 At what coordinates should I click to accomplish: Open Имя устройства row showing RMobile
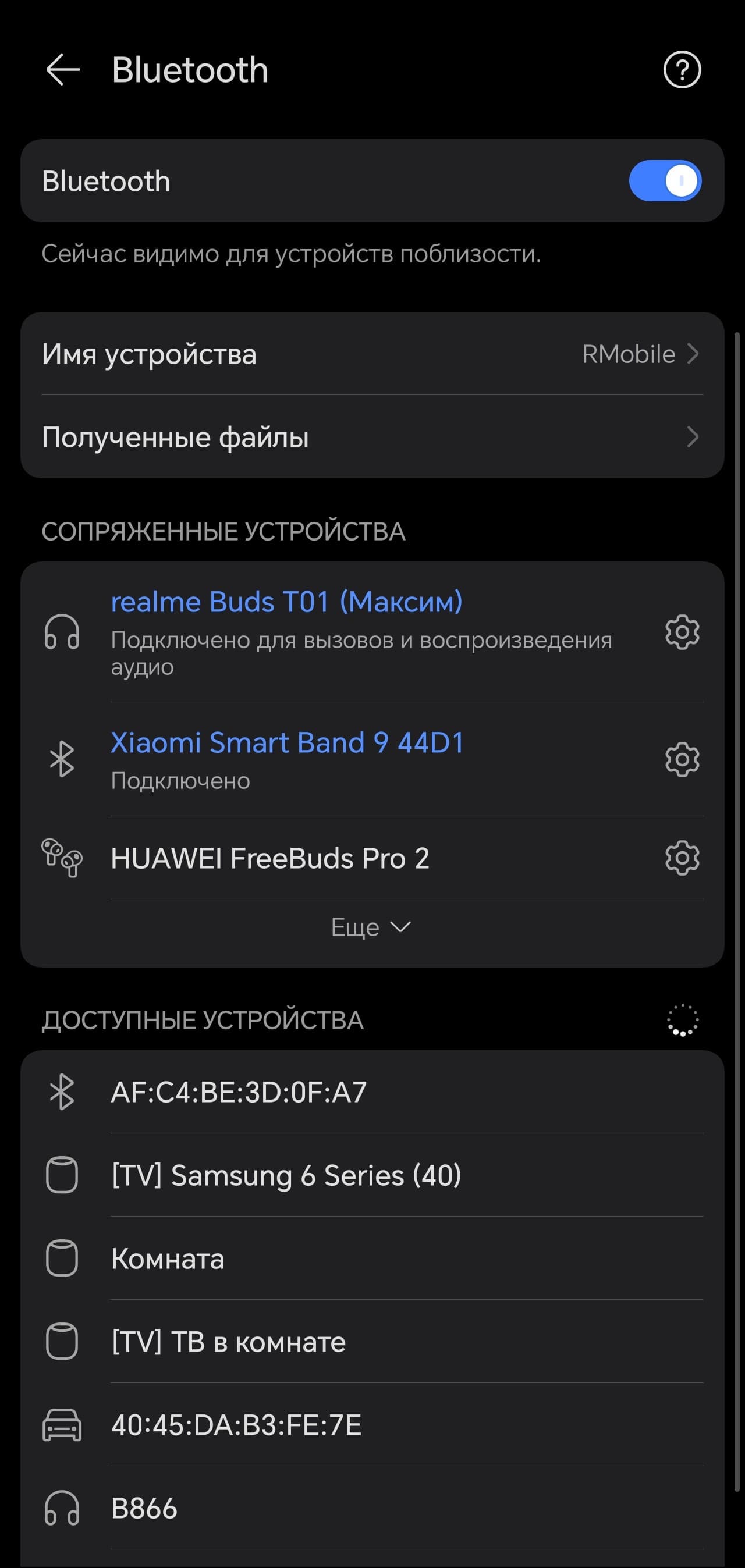tap(371, 354)
